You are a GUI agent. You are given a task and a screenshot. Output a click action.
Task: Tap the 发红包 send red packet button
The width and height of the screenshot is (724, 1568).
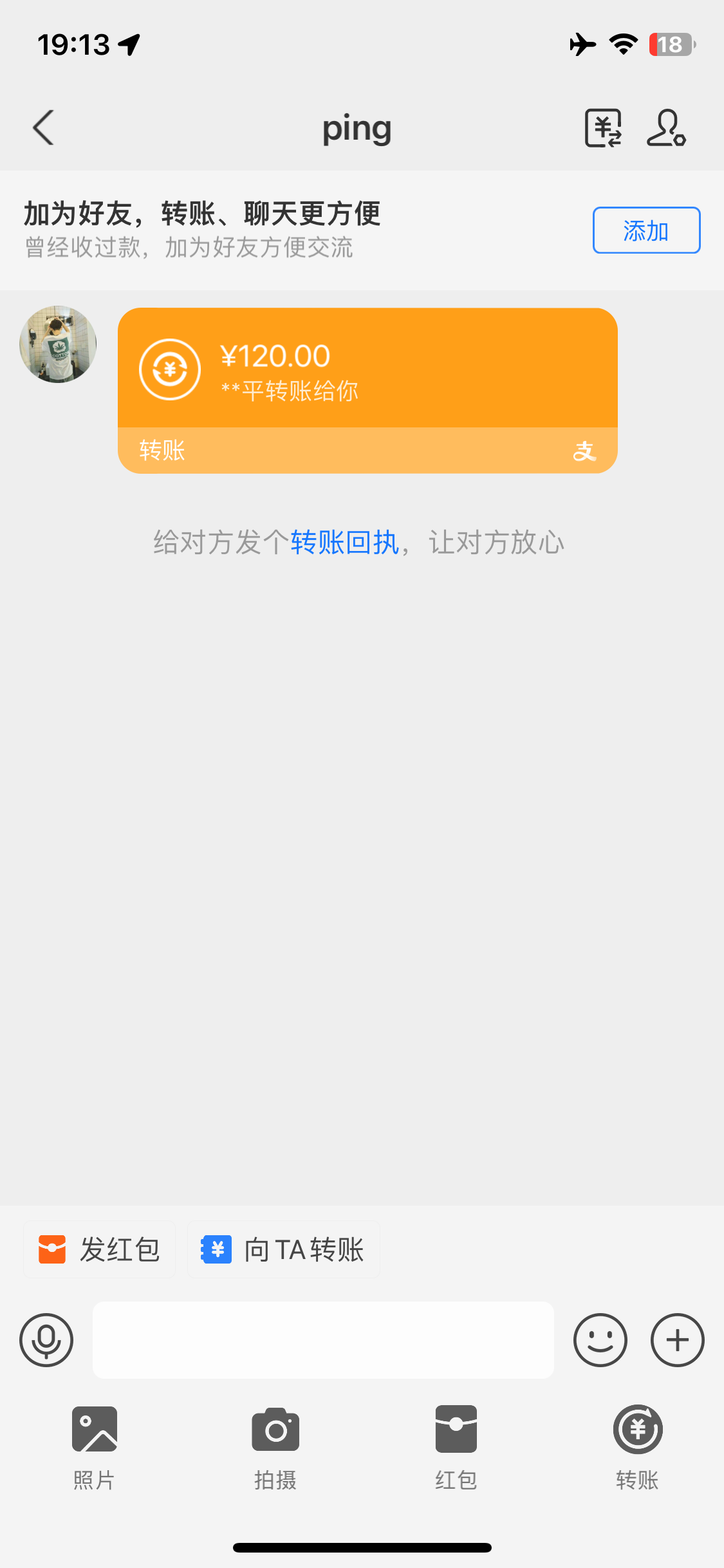pos(98,1249)
